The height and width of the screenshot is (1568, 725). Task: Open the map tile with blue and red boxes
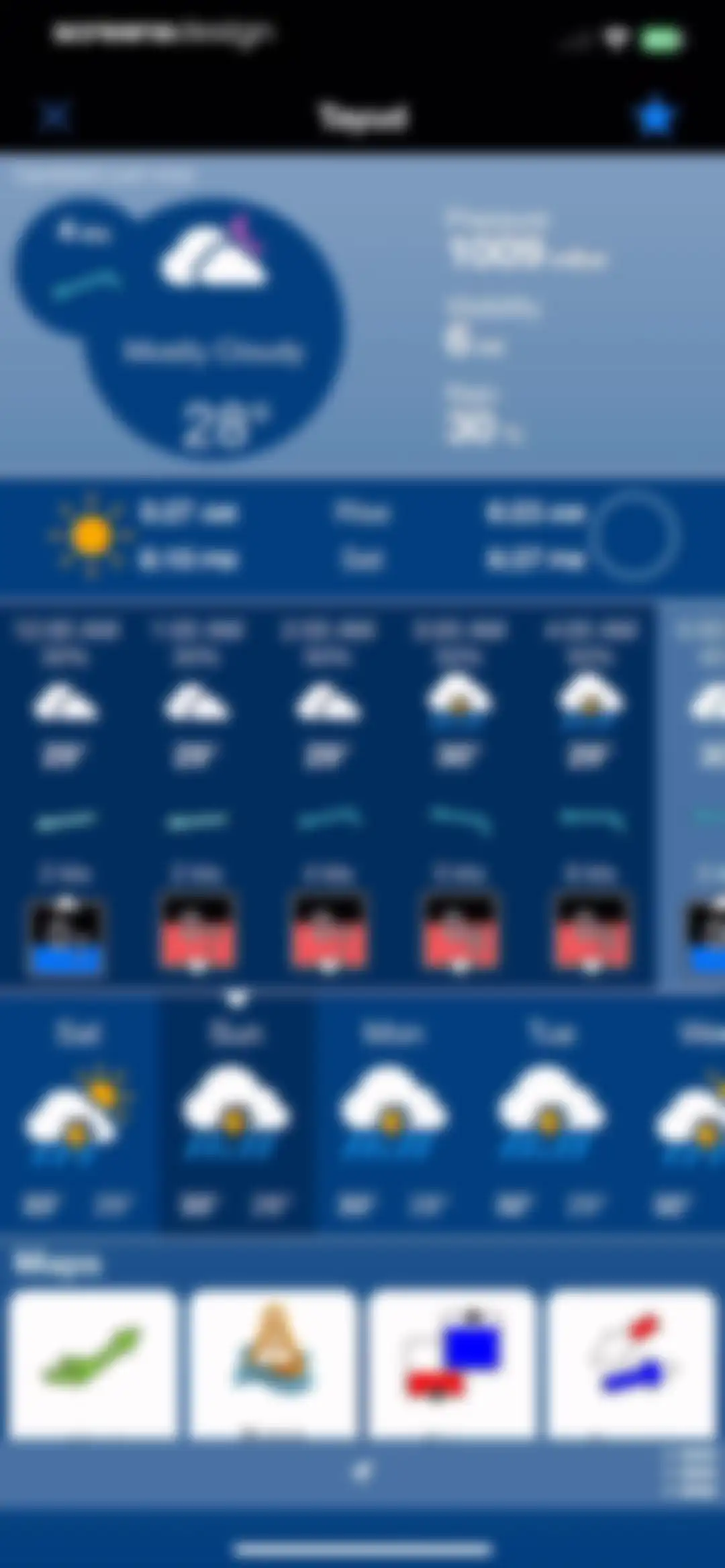452,1364
